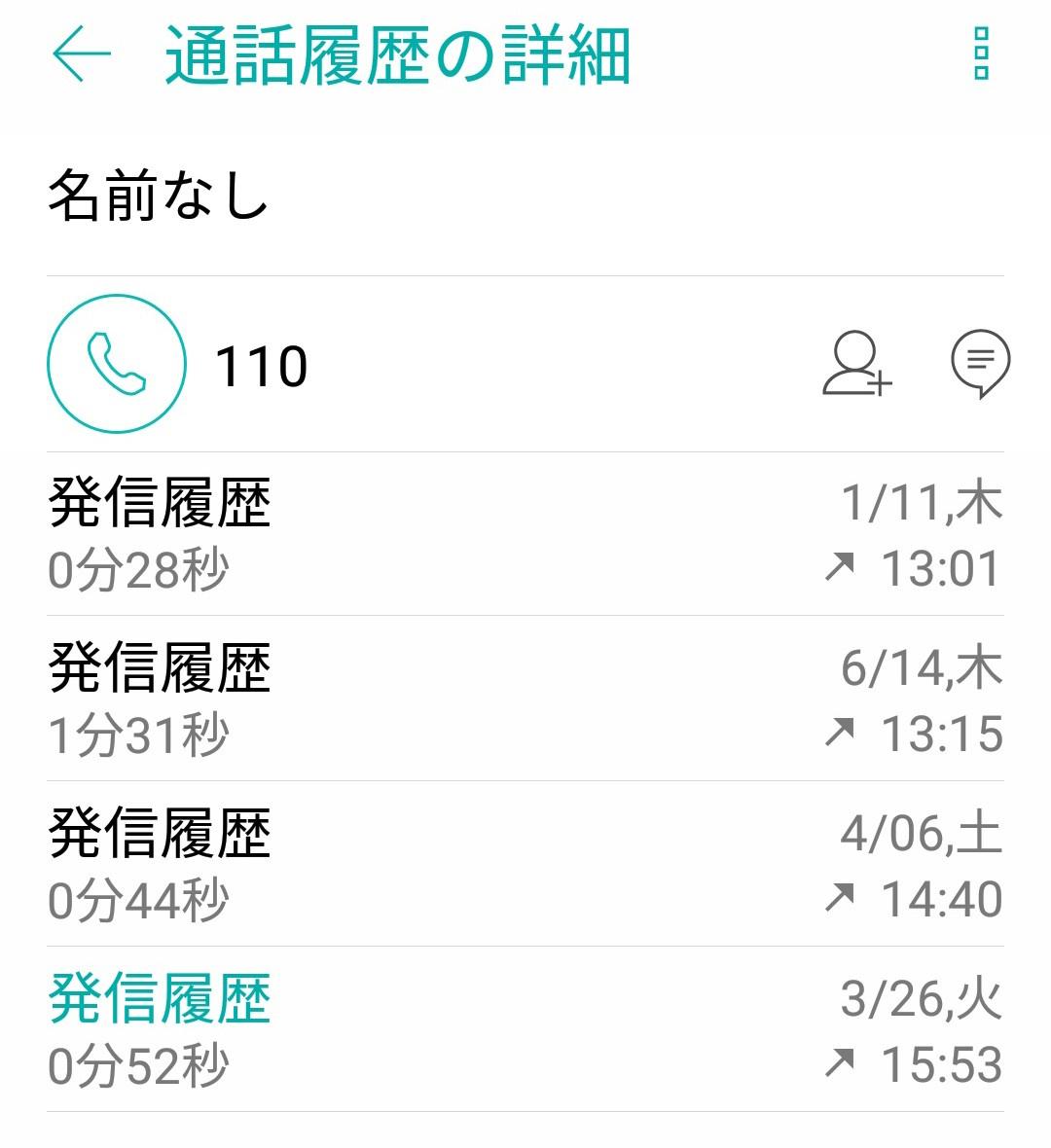Viewport: 1051px width, 1148px height.
Task: Add 110 as a new contact
Action: tap(856, 365)
